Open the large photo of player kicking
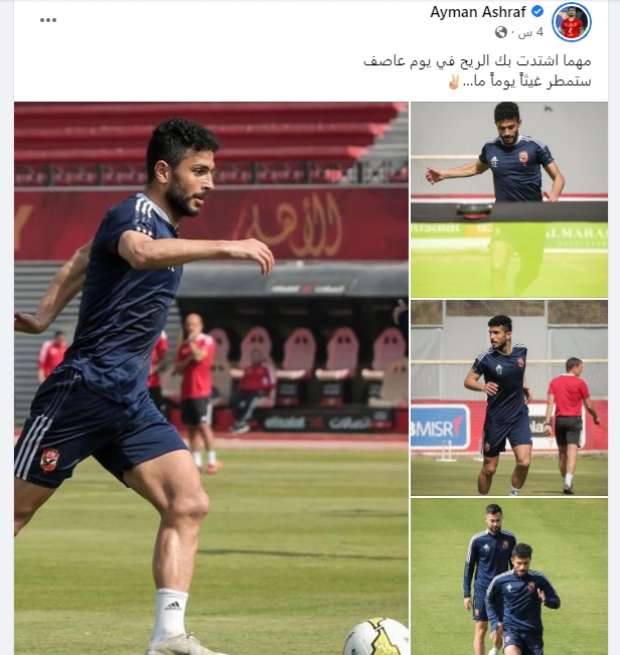 click(211, 378)
